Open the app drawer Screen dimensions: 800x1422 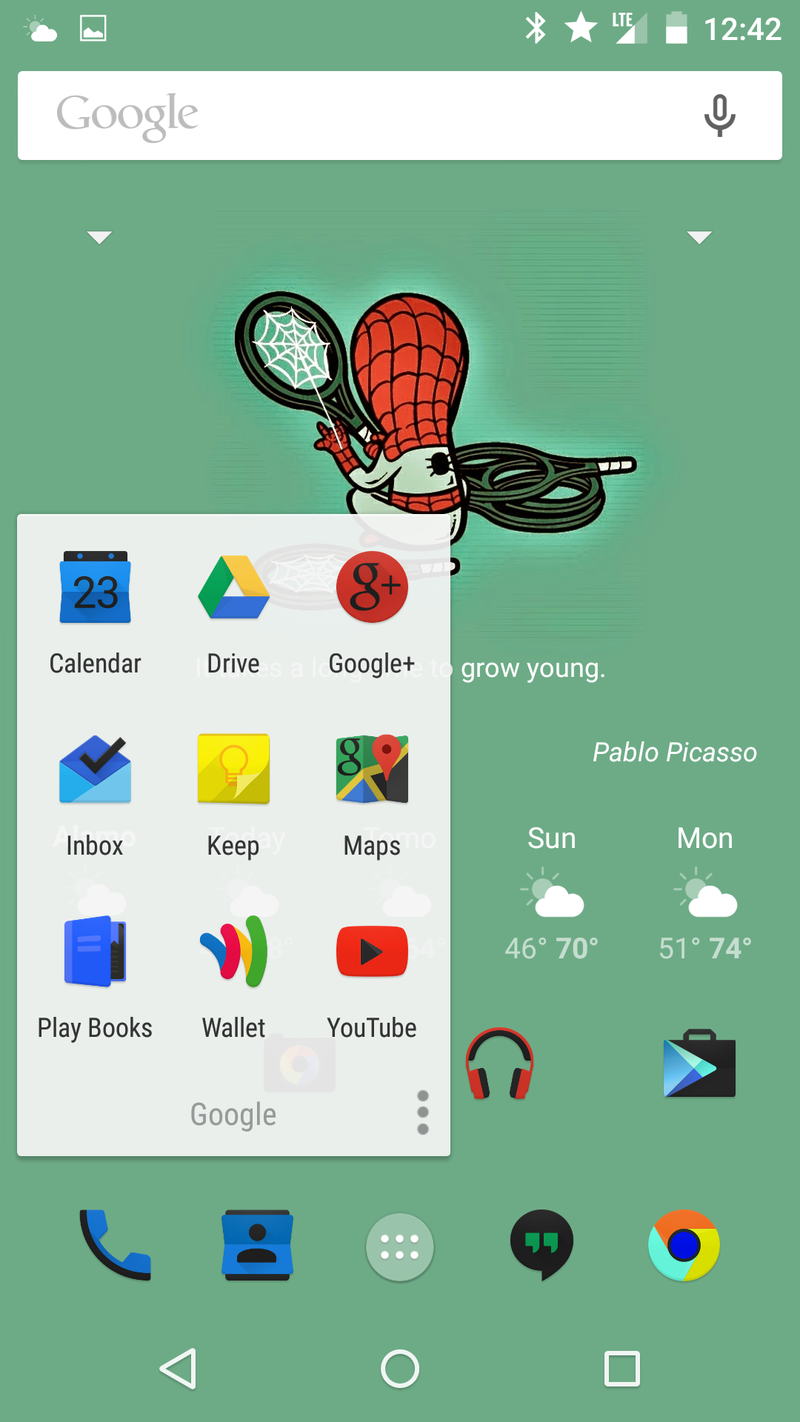(x=400, y=1247)
